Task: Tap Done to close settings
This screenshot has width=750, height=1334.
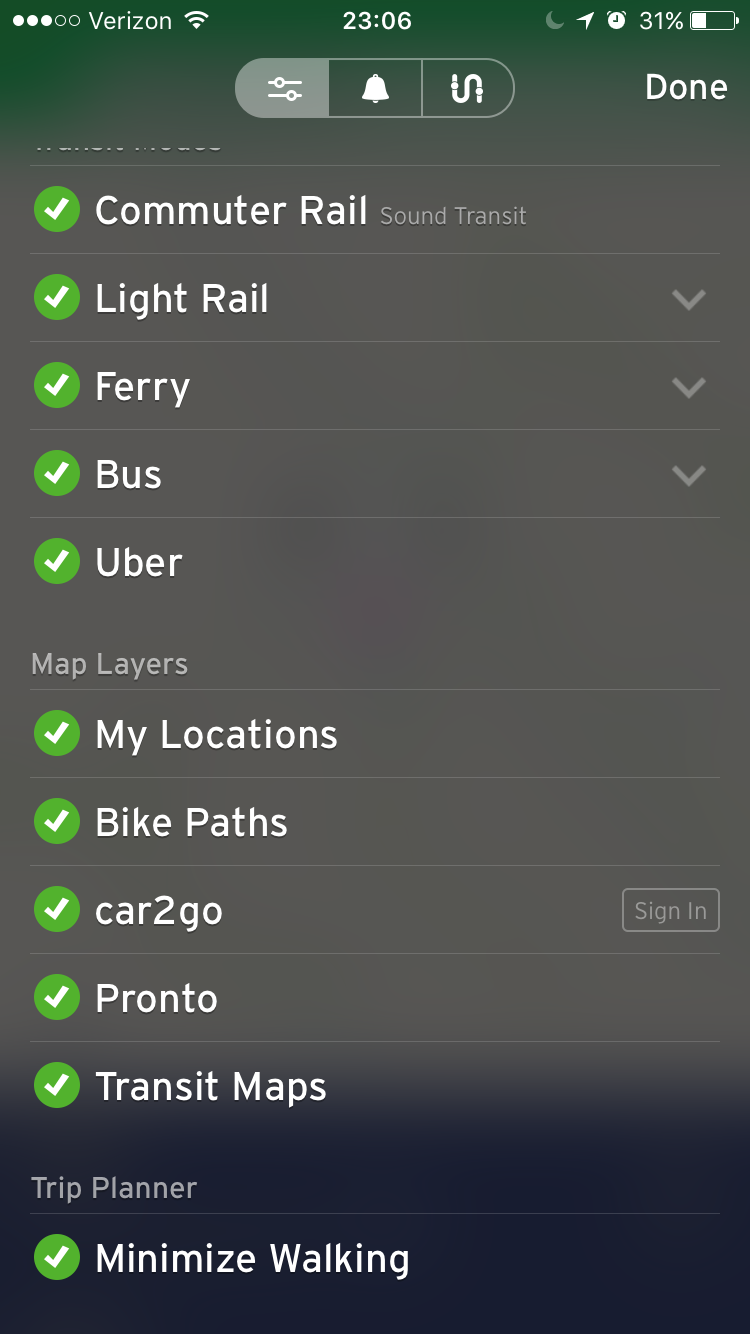Action: (685, 88)
